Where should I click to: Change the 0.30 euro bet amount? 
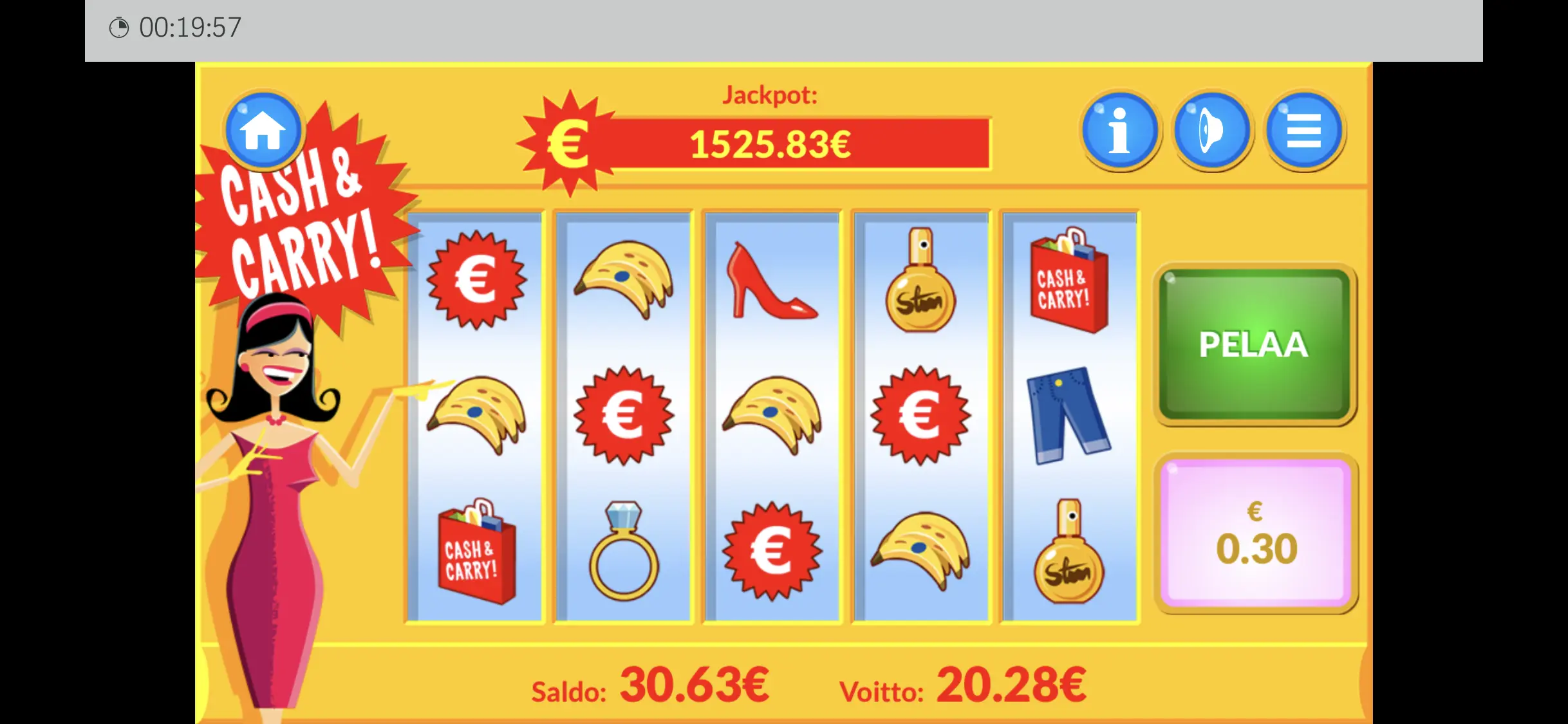(1256, 533)
